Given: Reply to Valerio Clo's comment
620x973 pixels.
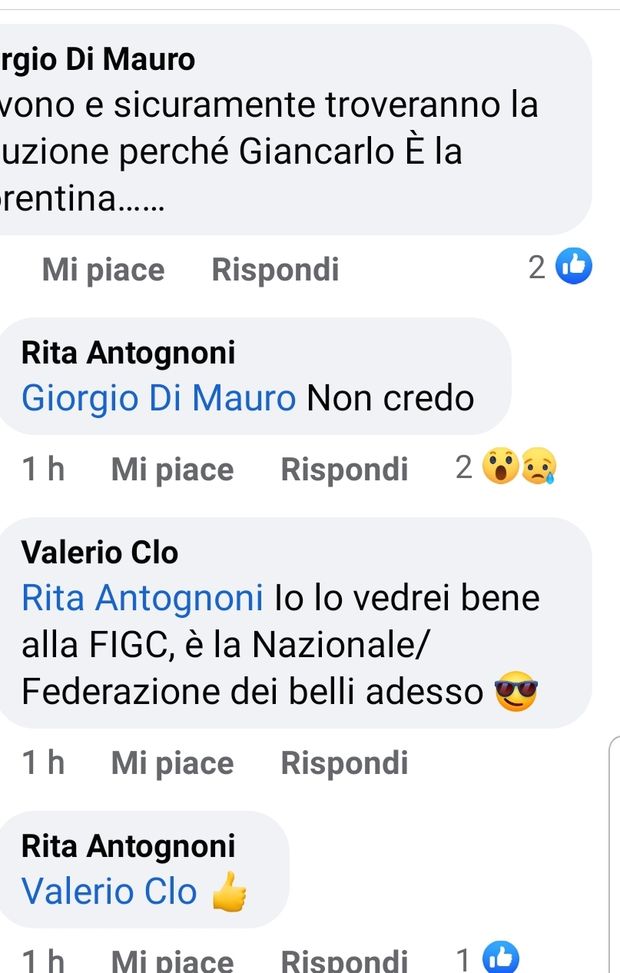Looking at the screenshot, I should tap(344, 763).
